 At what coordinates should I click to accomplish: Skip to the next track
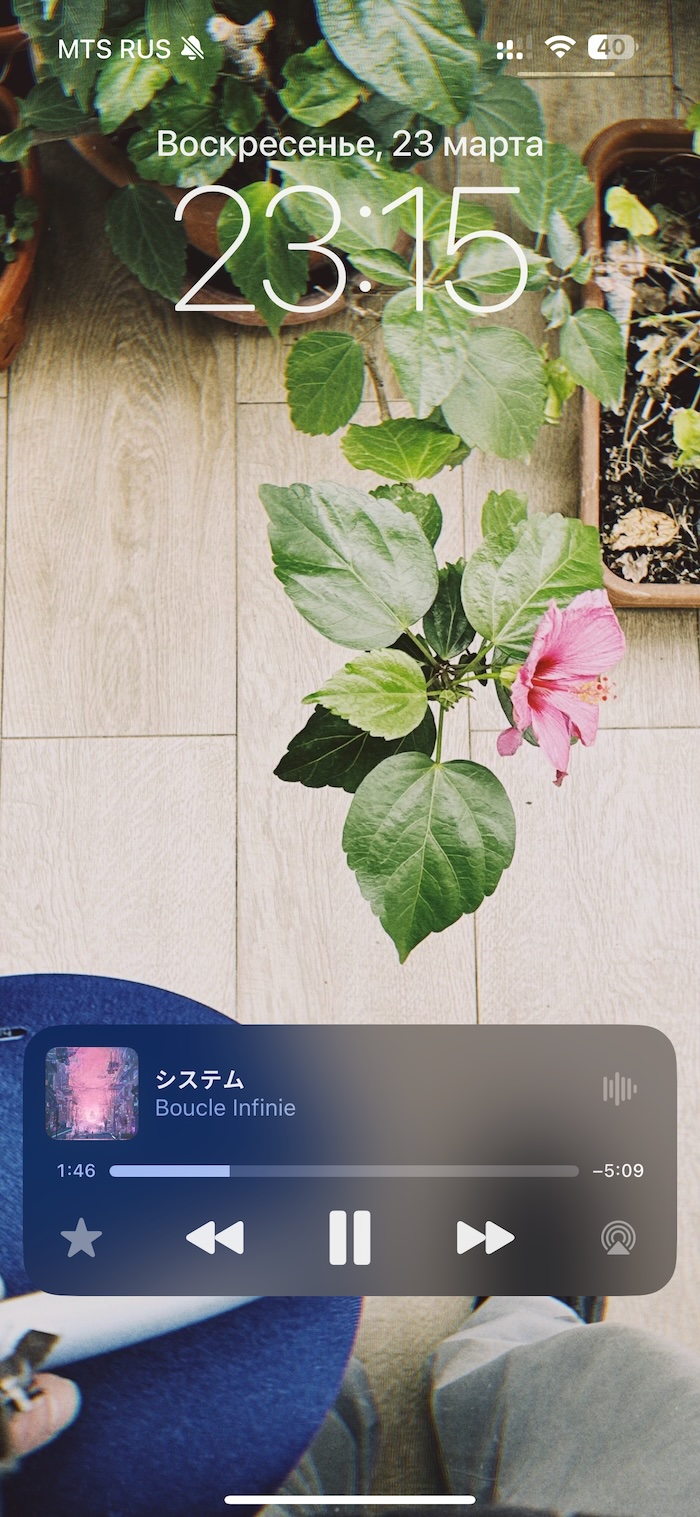point(485,1238)
